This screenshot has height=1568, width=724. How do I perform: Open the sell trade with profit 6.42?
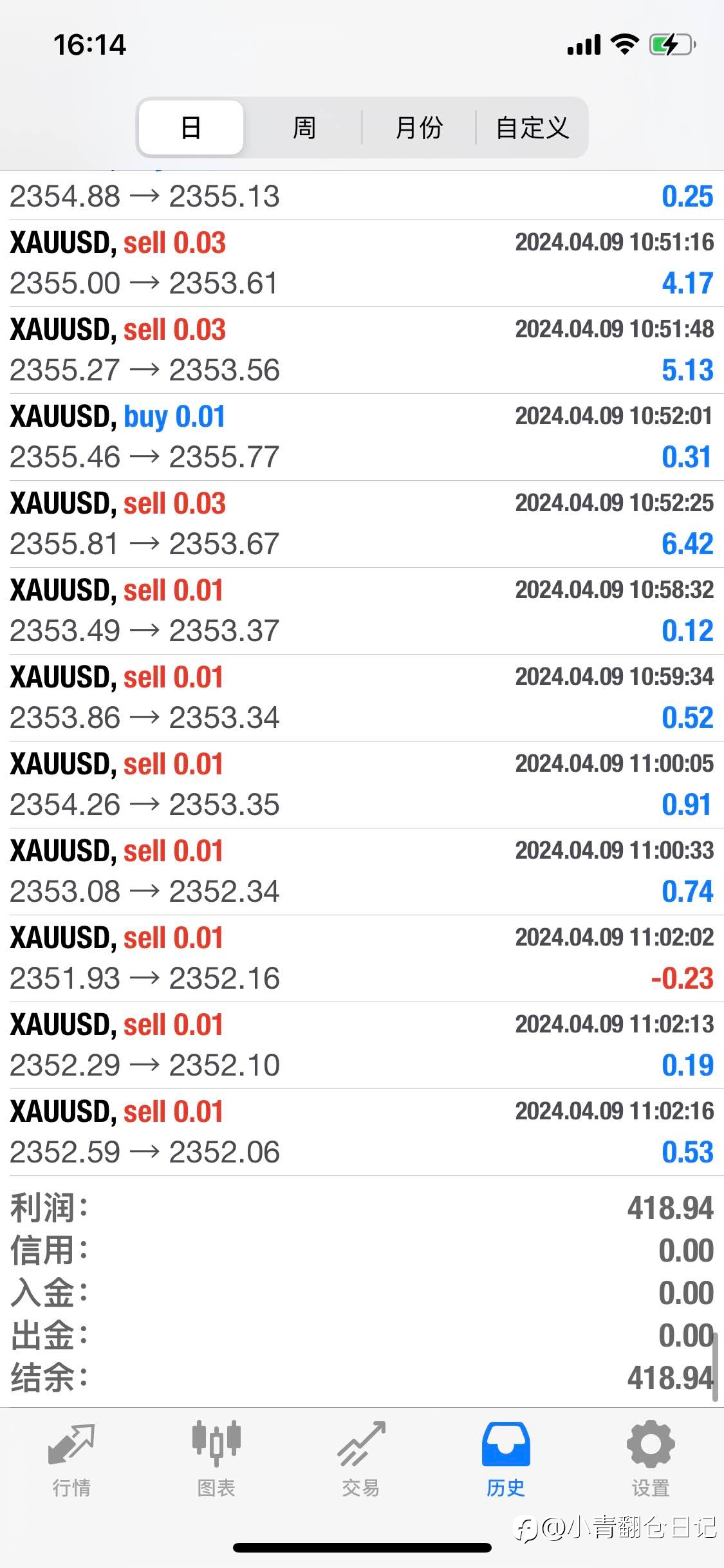pos(362,524)
